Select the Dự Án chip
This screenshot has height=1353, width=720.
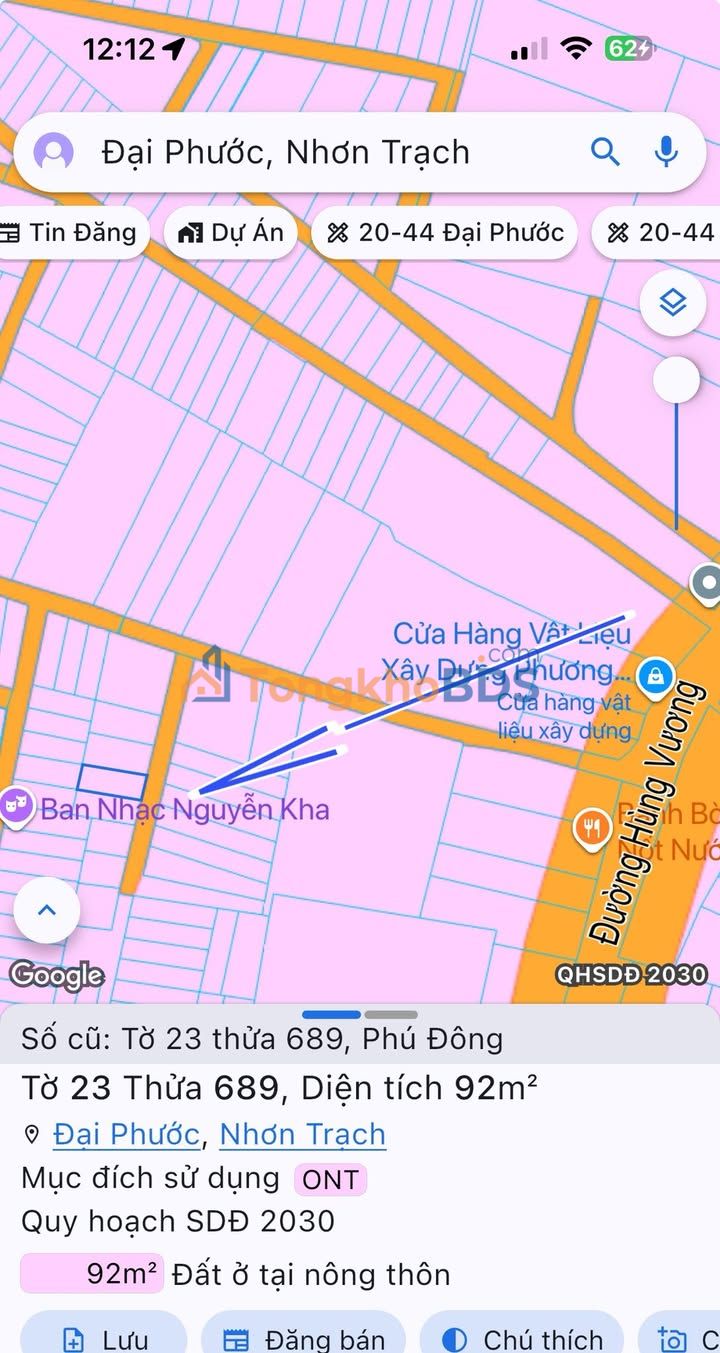coord(232,233)
